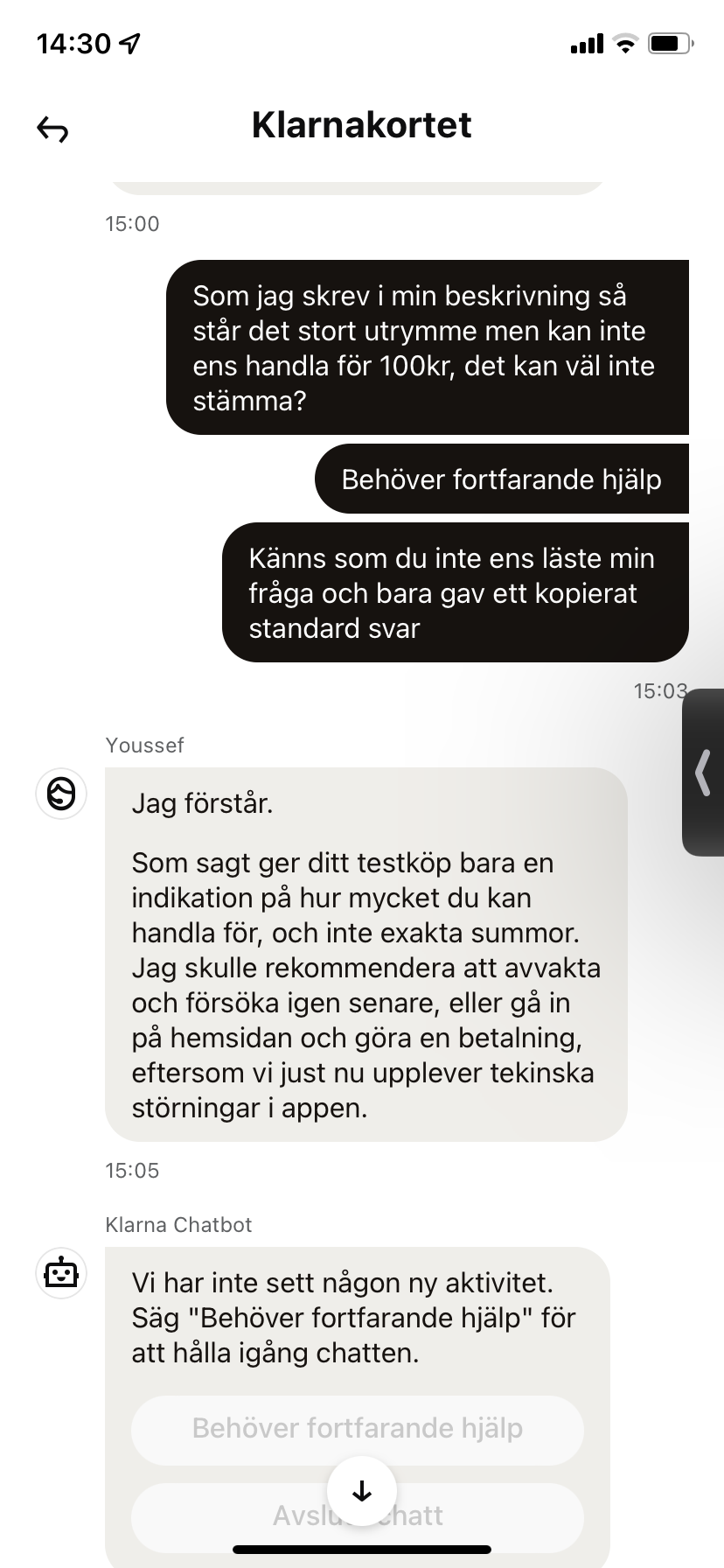724x1568 pixels.
Task: Tap 'Behöver fortfarande hjälp' quick reply
Action: pyautogui.click(x=357, y=1430)
